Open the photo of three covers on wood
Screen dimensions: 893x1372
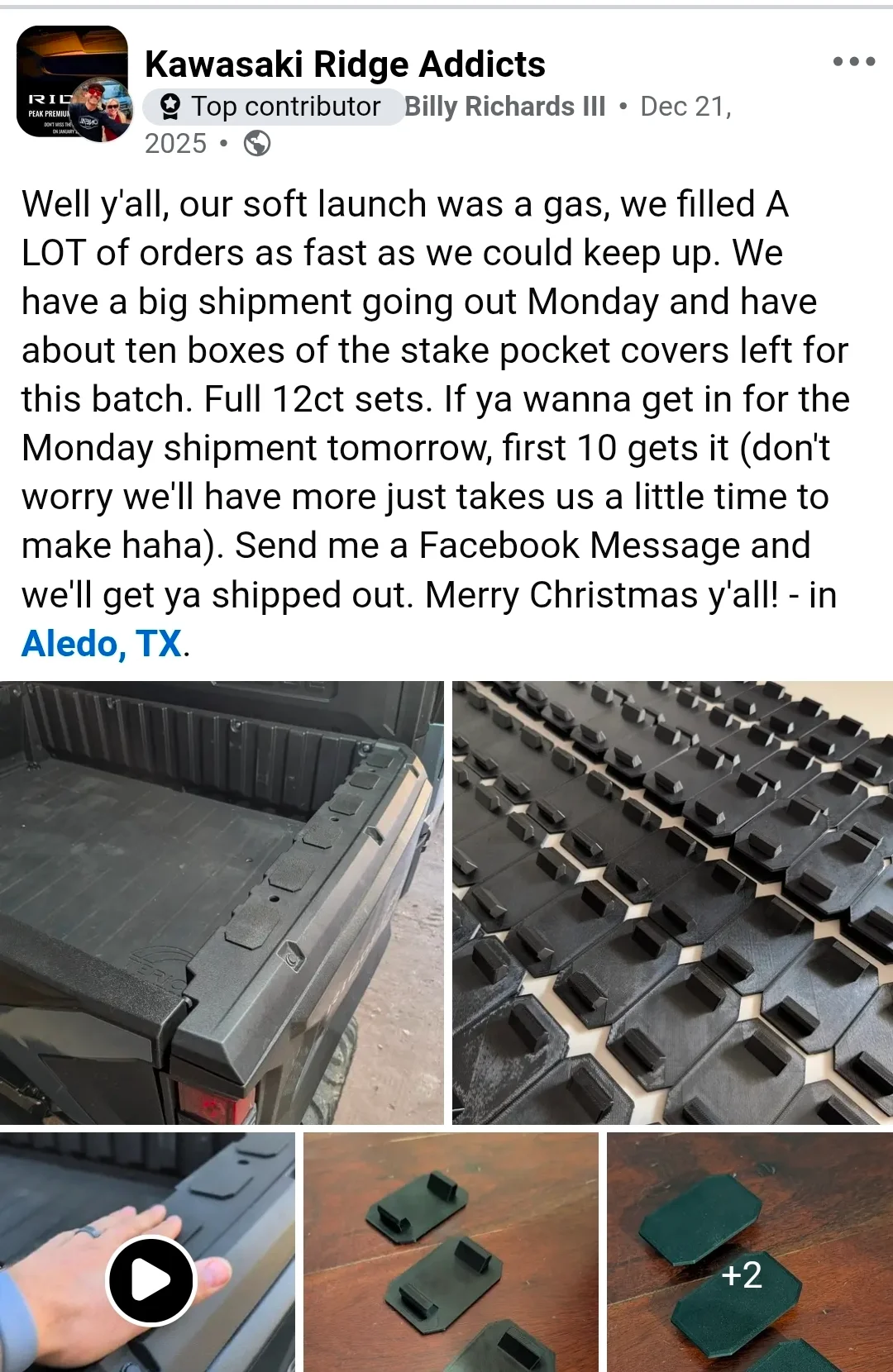click(x=451, y=1251)
